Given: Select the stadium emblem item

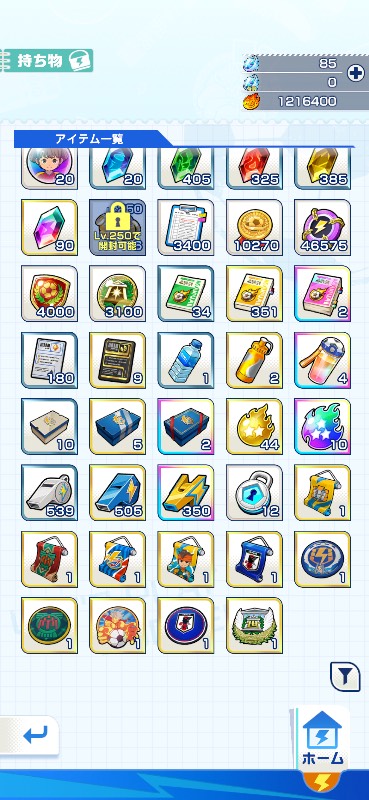Looking at the screenshot, I should click(254, 626).
